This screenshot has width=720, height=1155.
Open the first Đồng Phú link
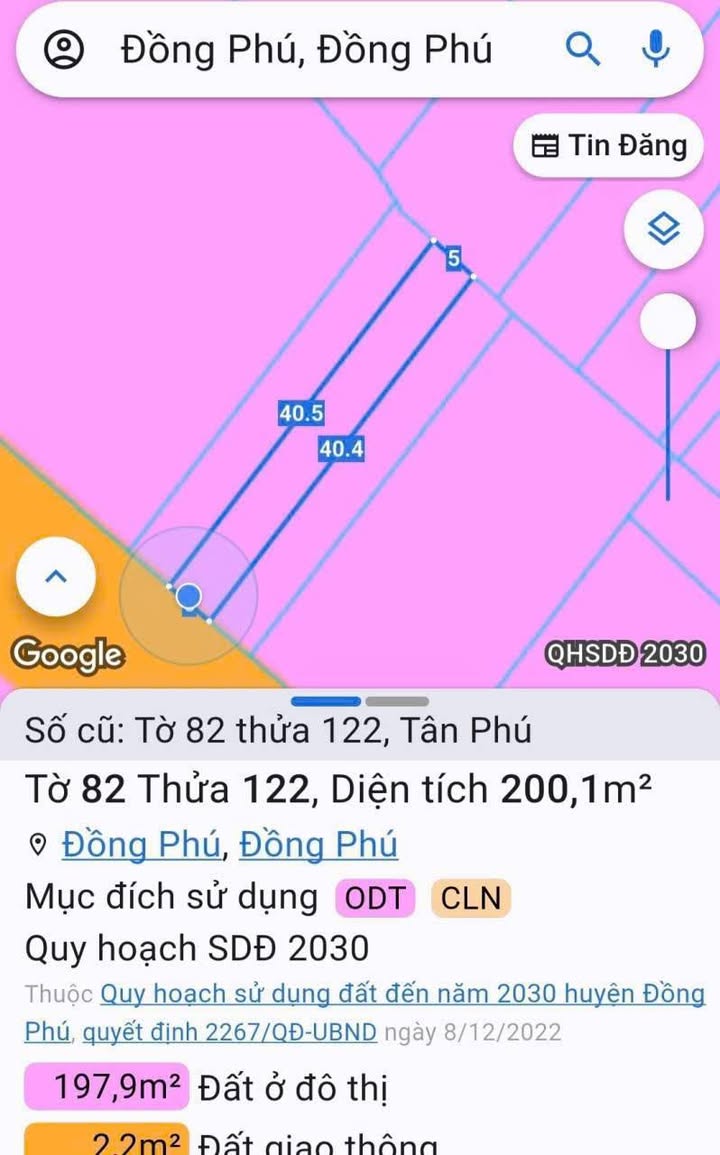(x=141, y=845)
